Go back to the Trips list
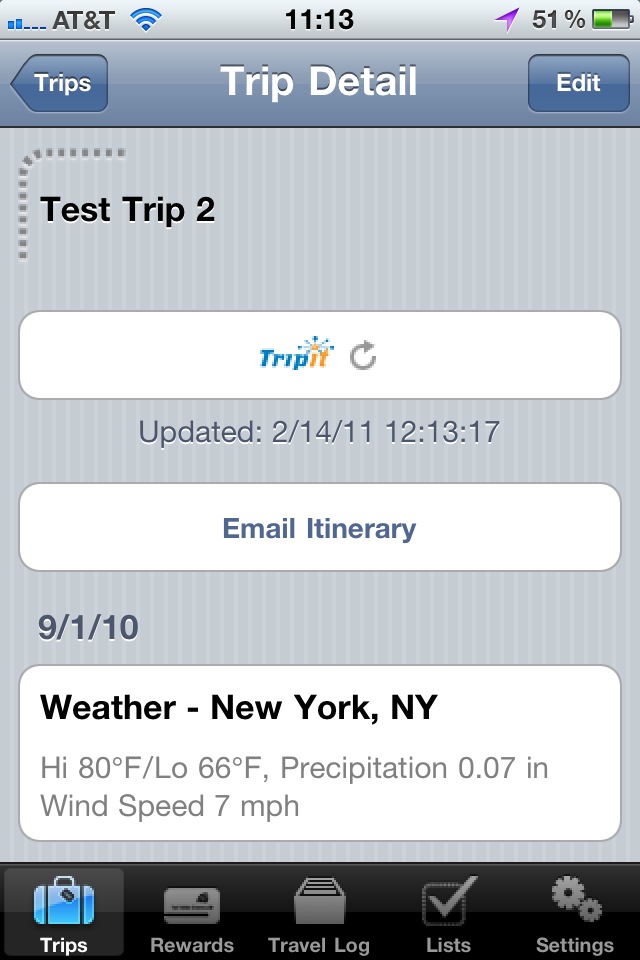Viewport: 640px width, 960px height. (x=60, y=83)
